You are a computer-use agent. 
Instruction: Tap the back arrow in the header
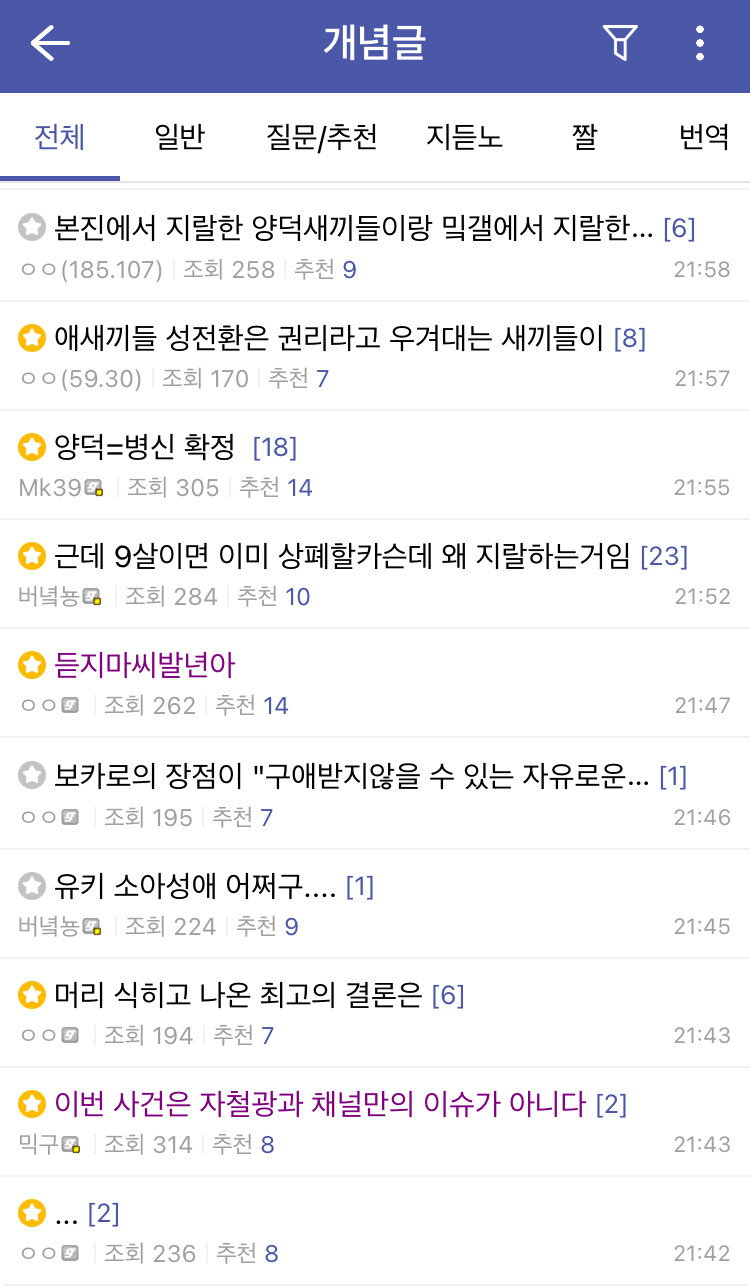(49, 44)
